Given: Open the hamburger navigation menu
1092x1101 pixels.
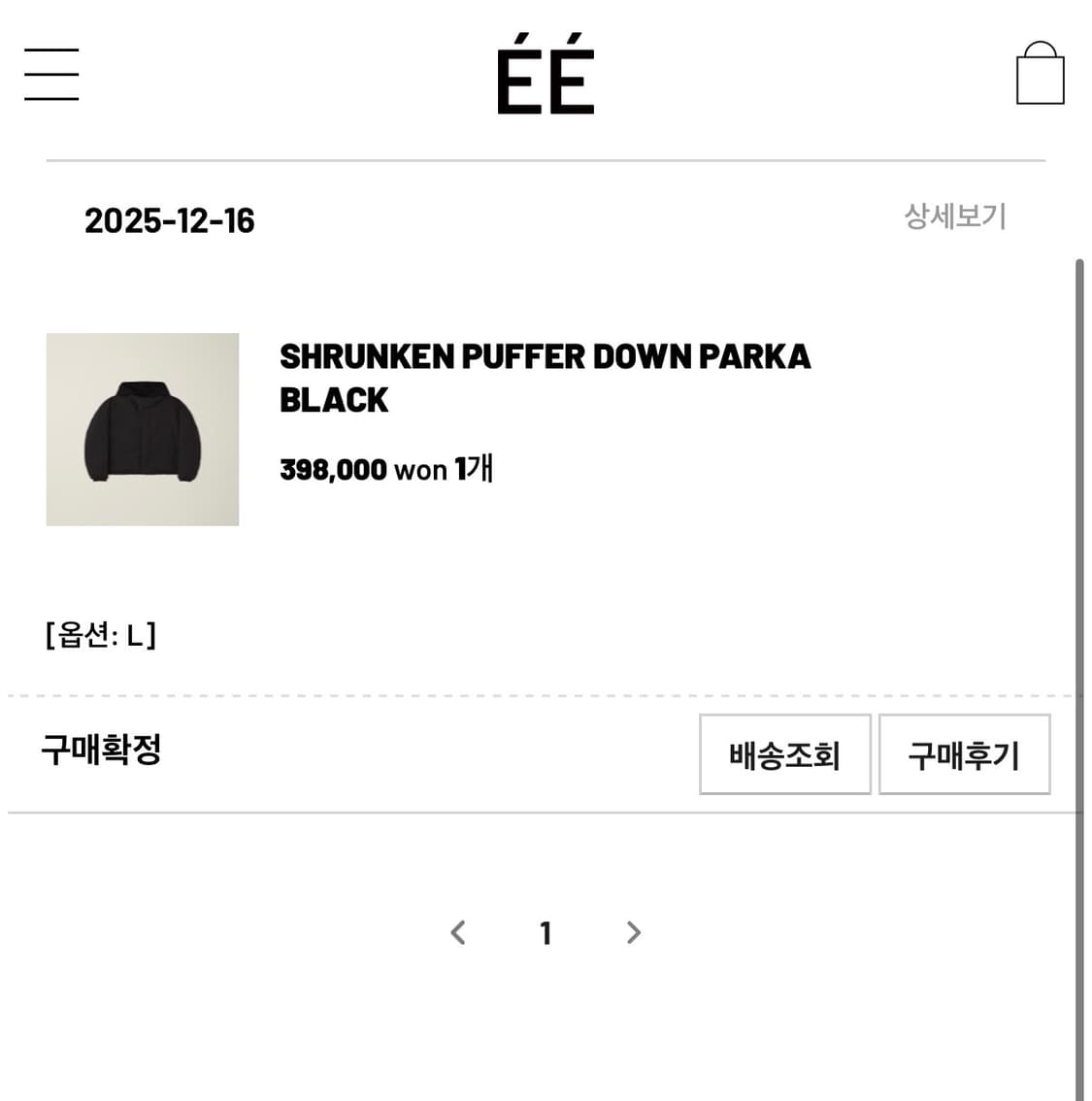Looking at the screenshot, I should [x=50, y=73].
